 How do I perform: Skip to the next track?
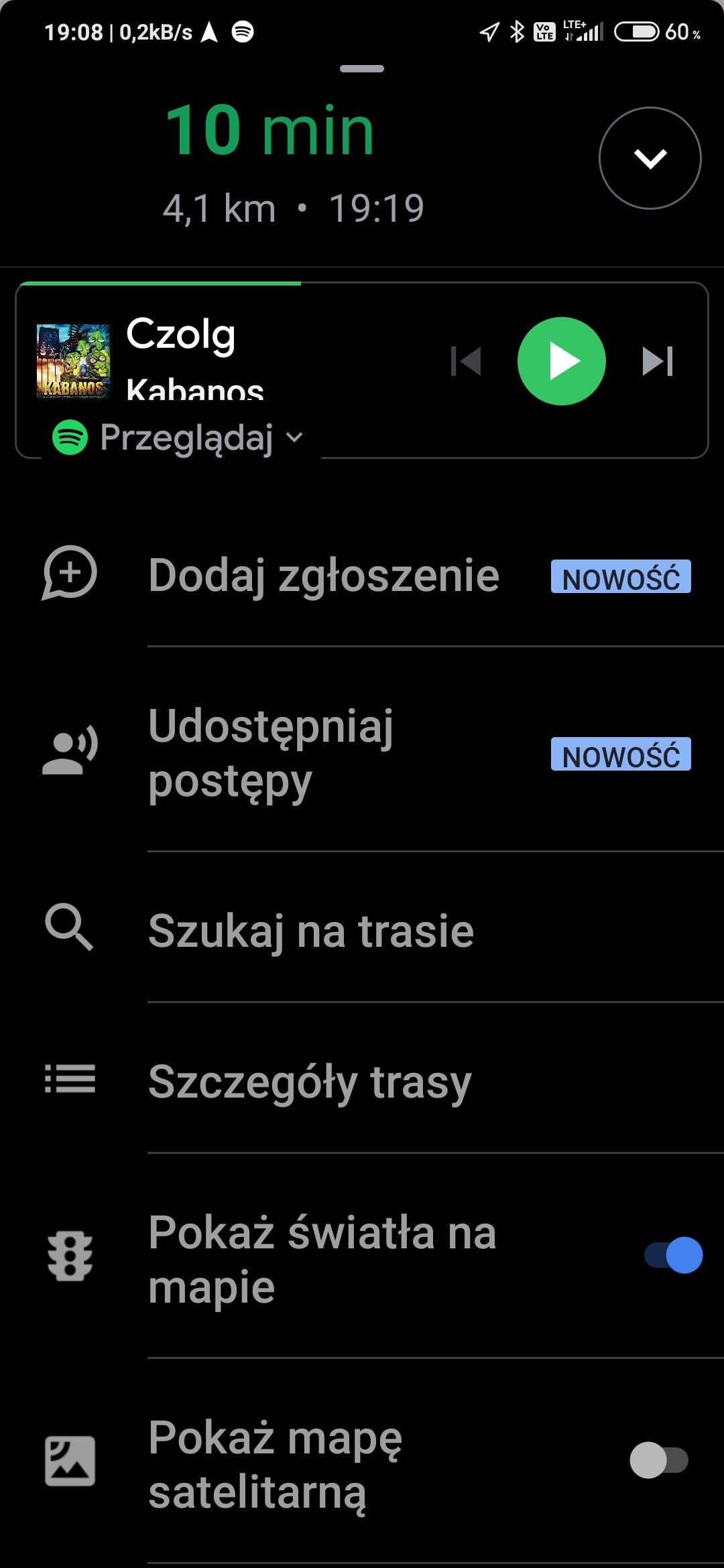point(658,361)
